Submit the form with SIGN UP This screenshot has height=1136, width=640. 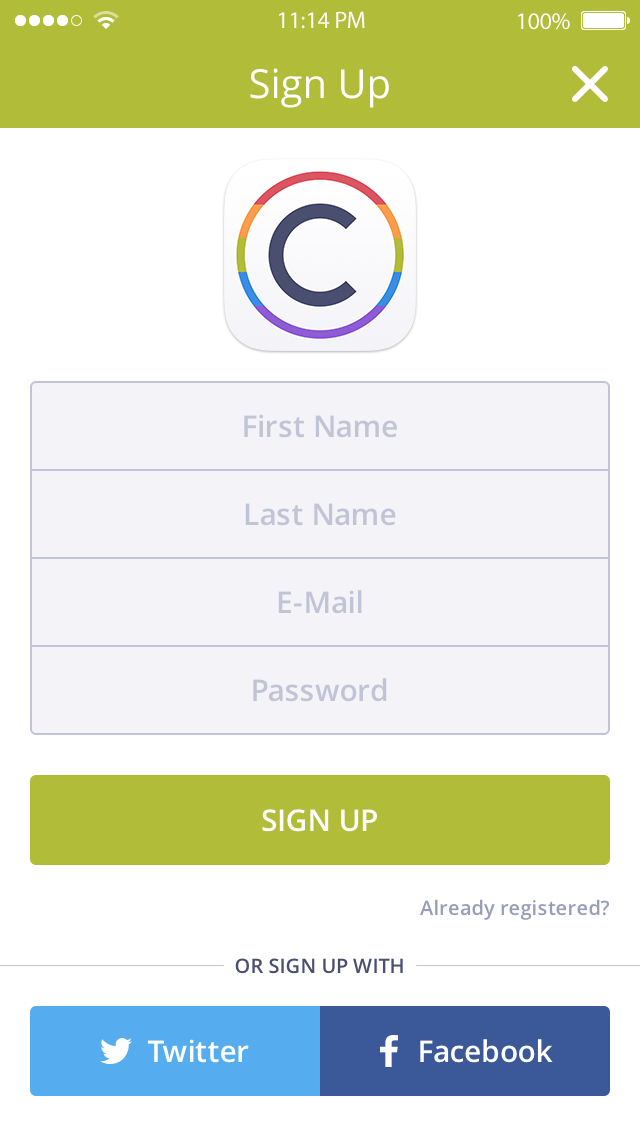click(x=320, y=820)
